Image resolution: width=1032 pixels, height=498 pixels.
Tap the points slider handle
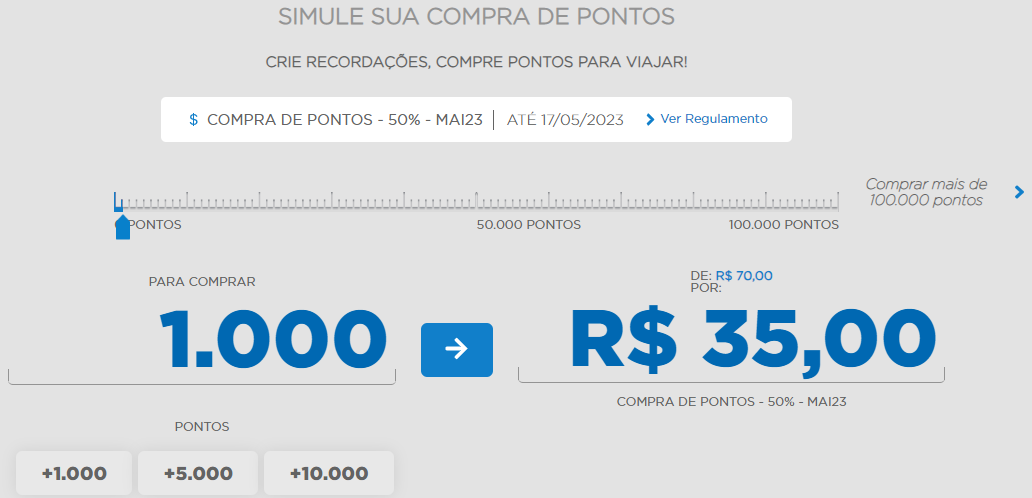[x=123, y=227]
